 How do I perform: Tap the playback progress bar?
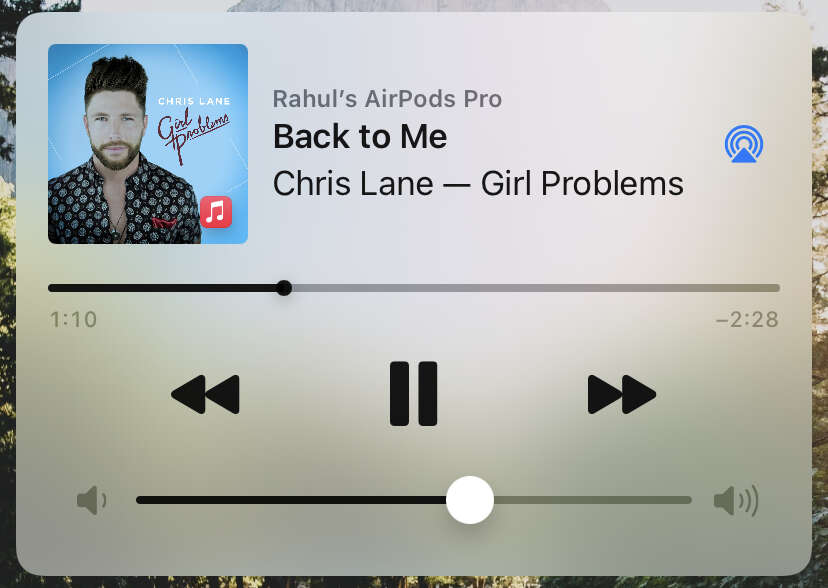tap(414, 288)
